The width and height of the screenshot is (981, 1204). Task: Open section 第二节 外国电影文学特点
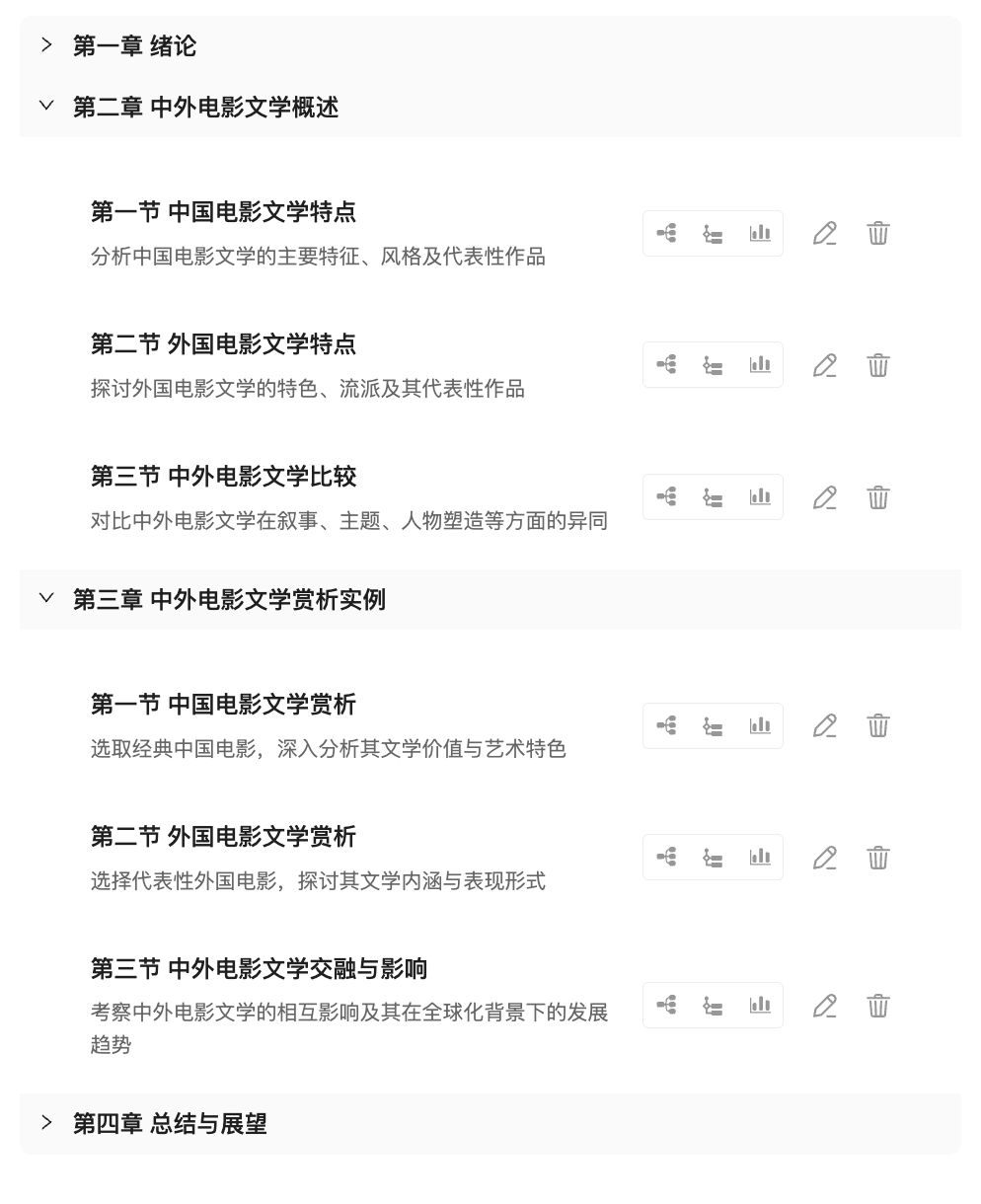pyautogui.click(x=222, y=344)
